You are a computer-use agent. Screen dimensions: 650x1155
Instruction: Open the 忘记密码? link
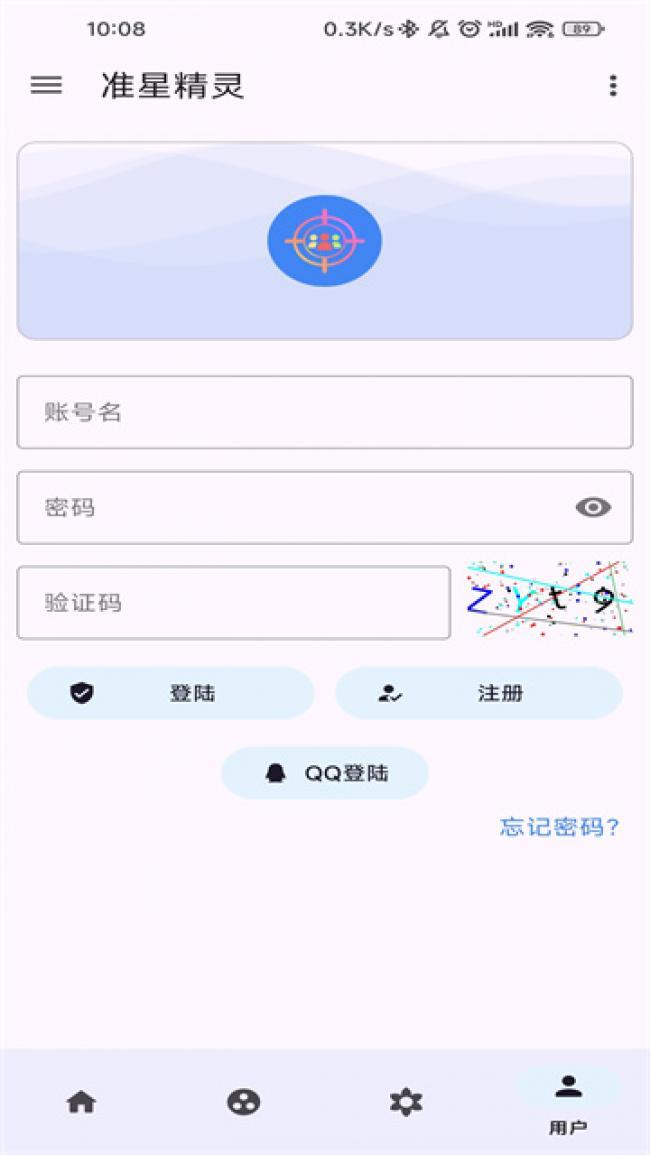[x=559, y=827]
